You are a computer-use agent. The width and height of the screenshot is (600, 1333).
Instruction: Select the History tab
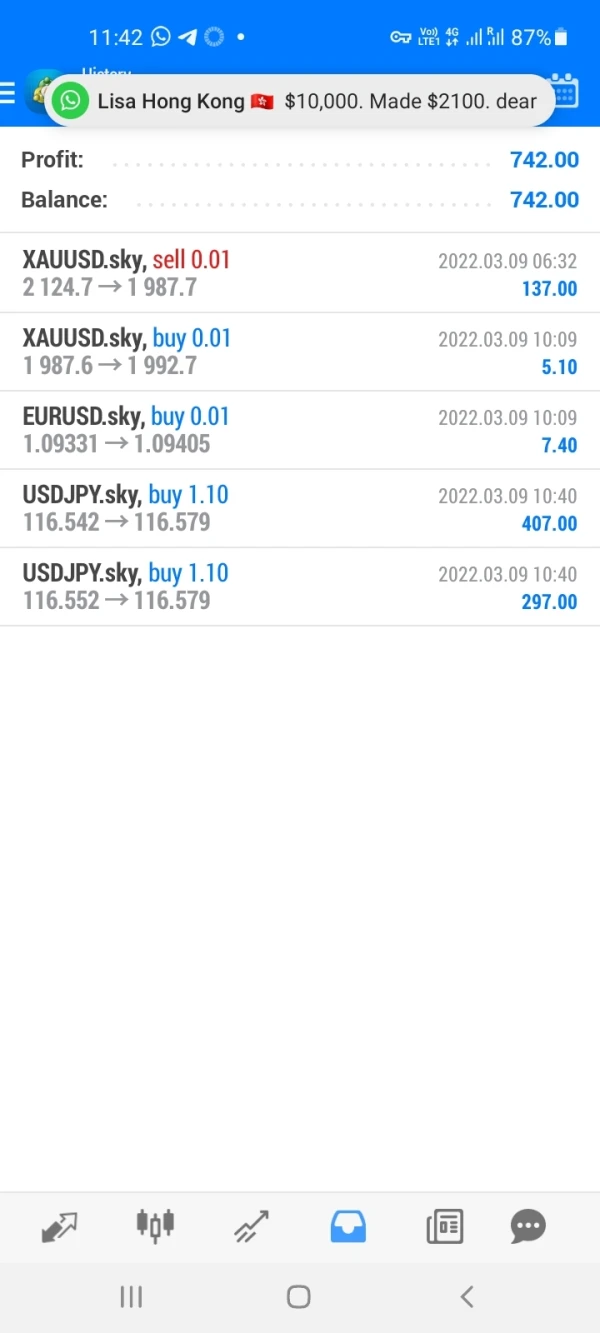(x=348, y=1226)
